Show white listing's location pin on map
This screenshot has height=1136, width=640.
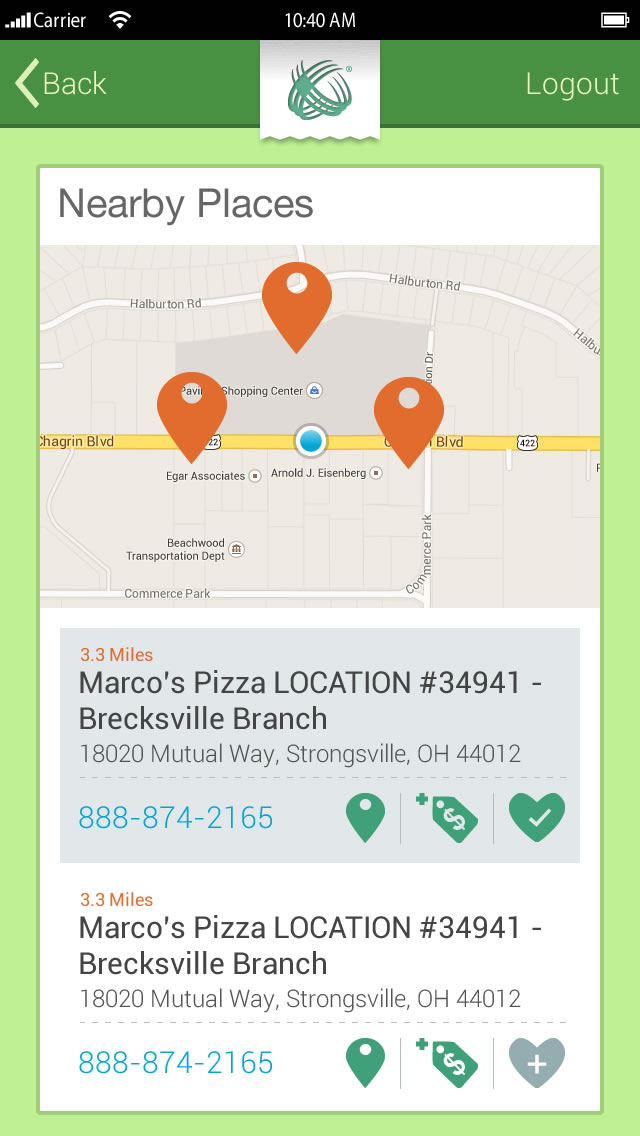click(365, 1063)
